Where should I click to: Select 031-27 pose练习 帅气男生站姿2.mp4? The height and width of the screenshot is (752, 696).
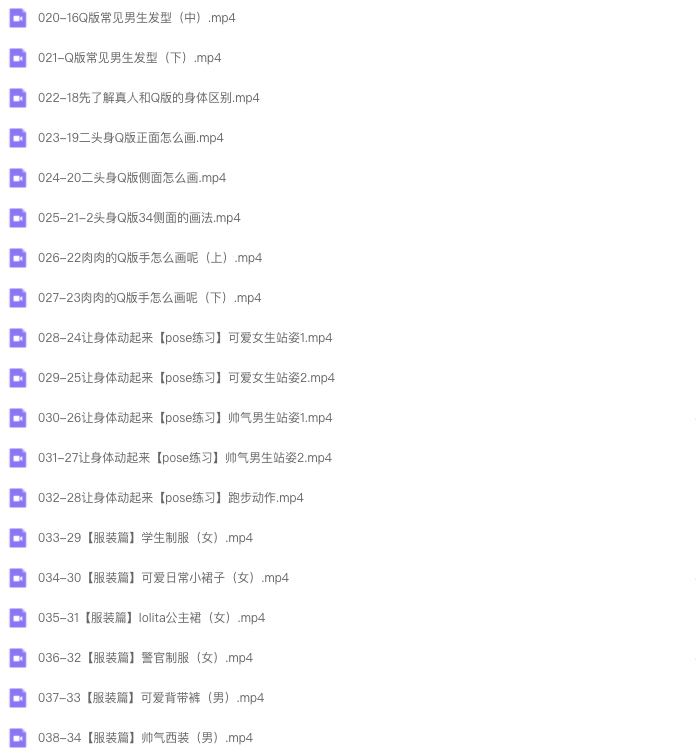pos(185,458)
